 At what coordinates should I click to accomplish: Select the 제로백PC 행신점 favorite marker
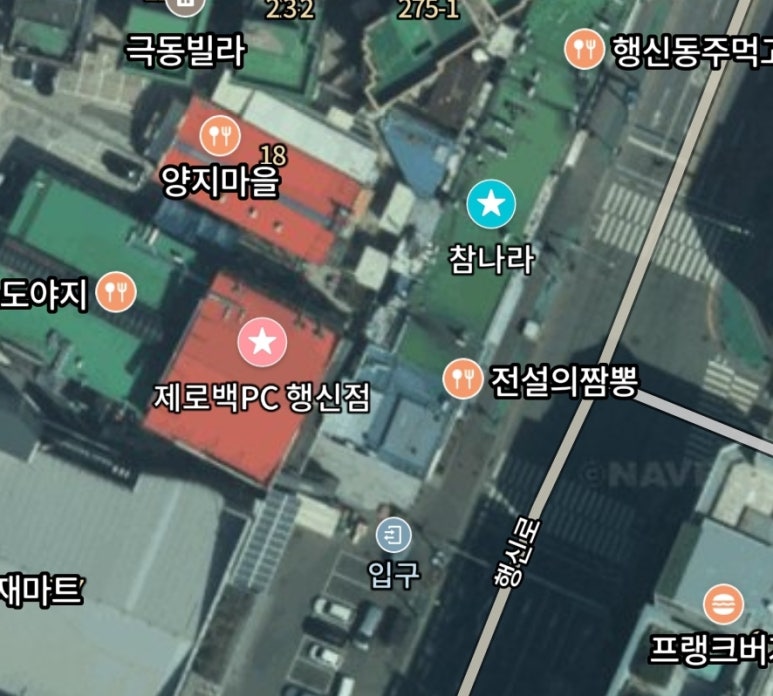262,344
